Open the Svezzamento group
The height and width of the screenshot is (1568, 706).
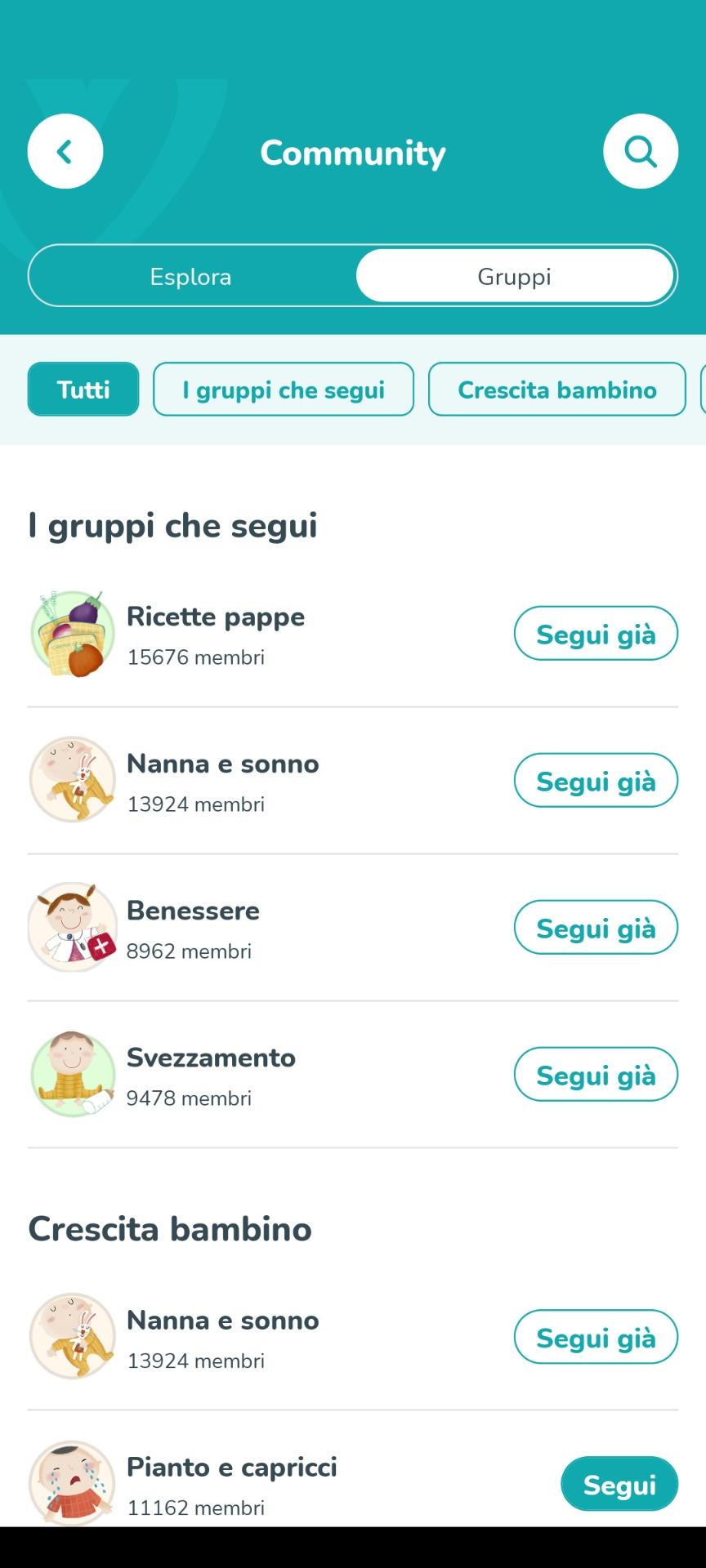[211, 1058]
